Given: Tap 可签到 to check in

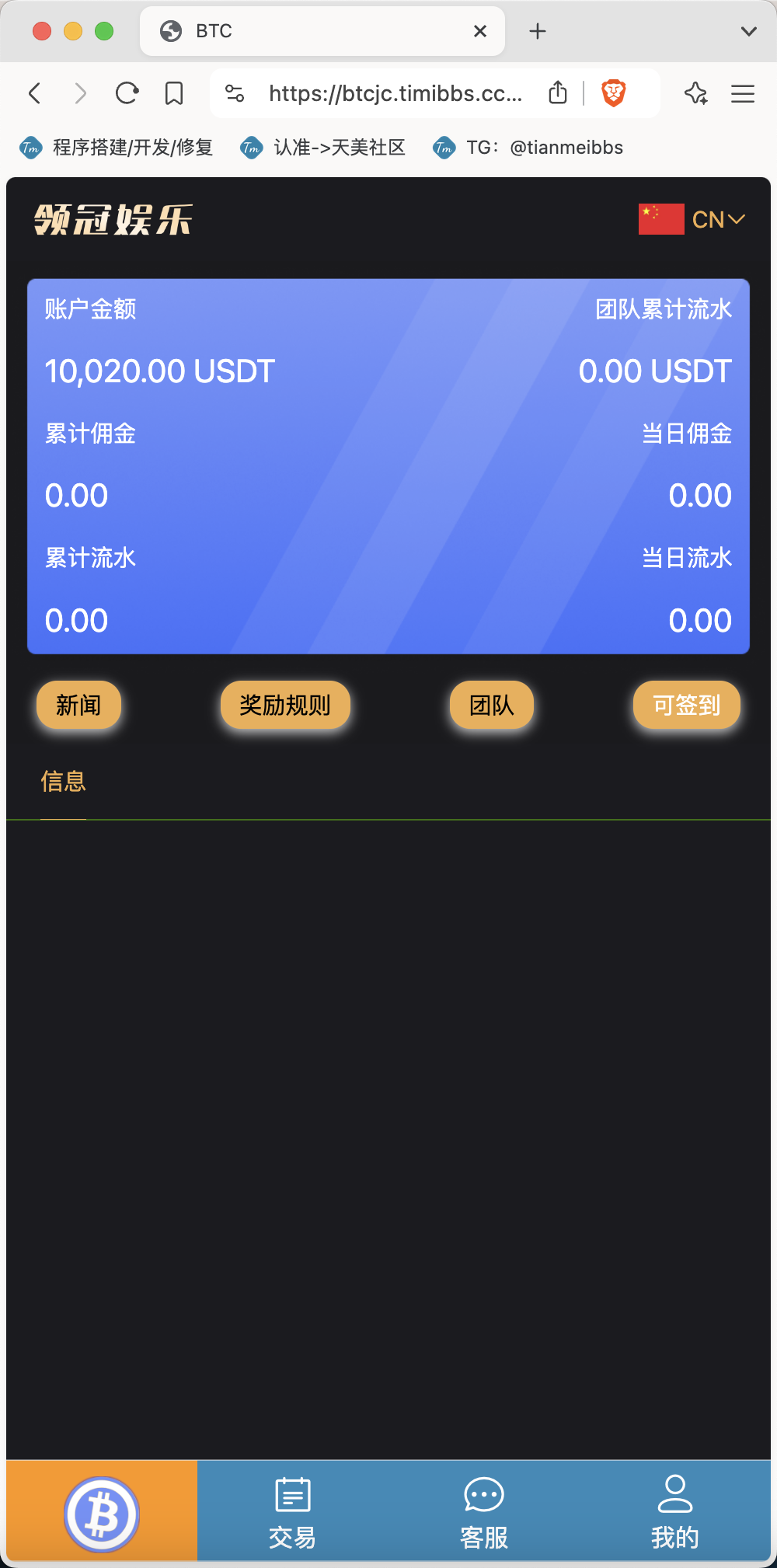Looking at the screenshot, I should point(687,706).
